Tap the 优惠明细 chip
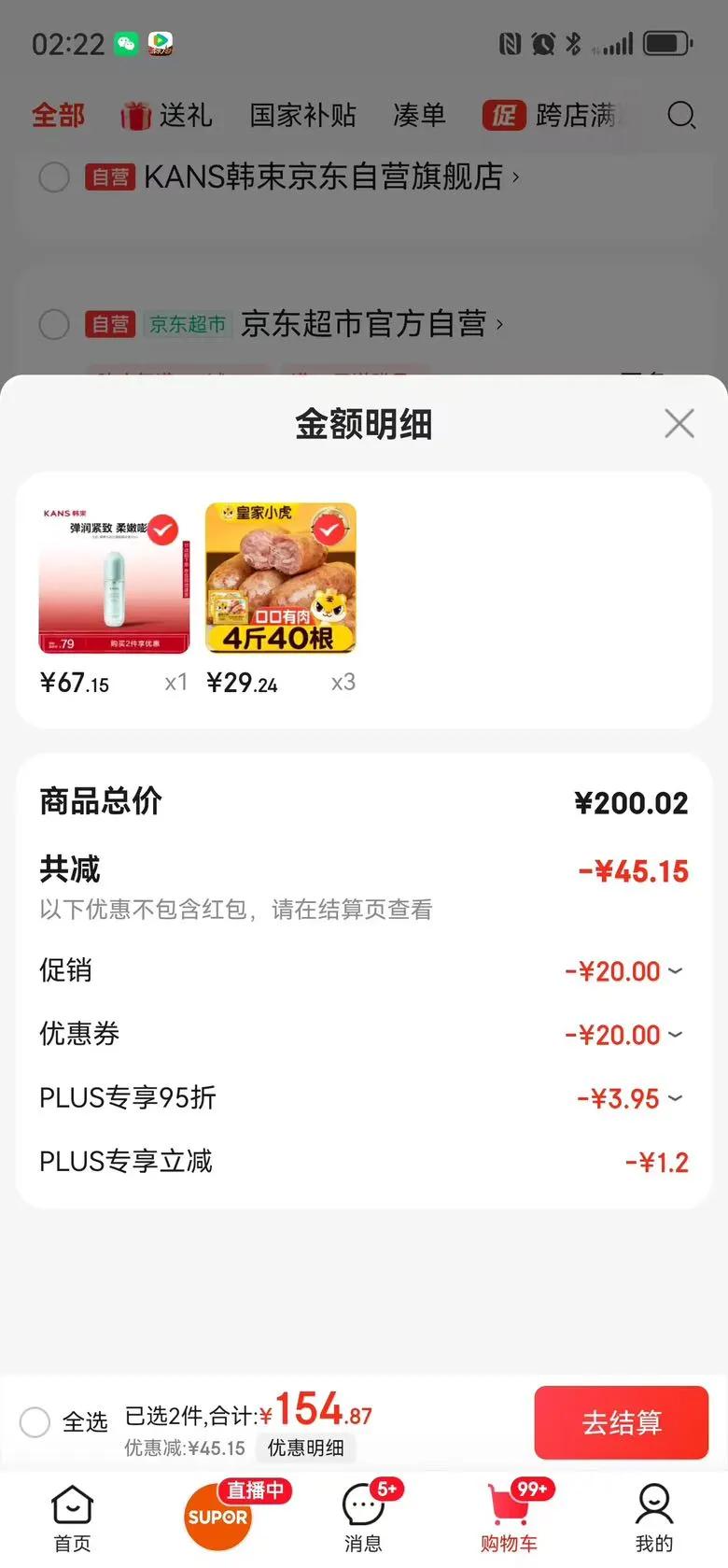The image size is (728, 1568). point(305,1448)
